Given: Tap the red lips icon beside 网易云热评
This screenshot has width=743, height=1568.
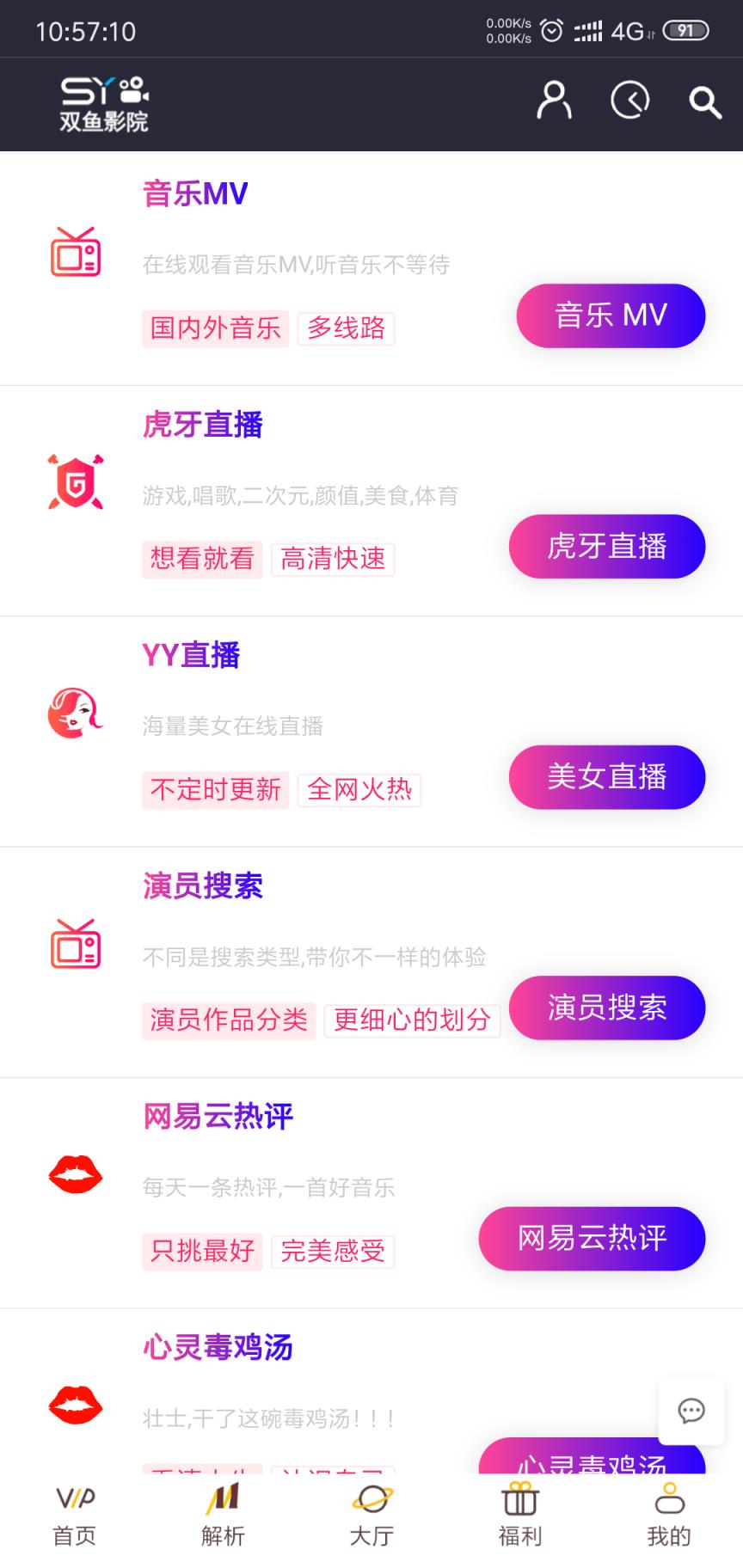Looking at the screenshot, I should [76, 1176].
